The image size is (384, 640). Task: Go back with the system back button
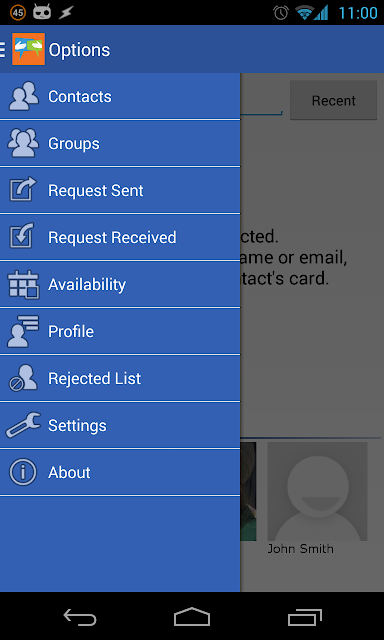(x=80, y=617)
